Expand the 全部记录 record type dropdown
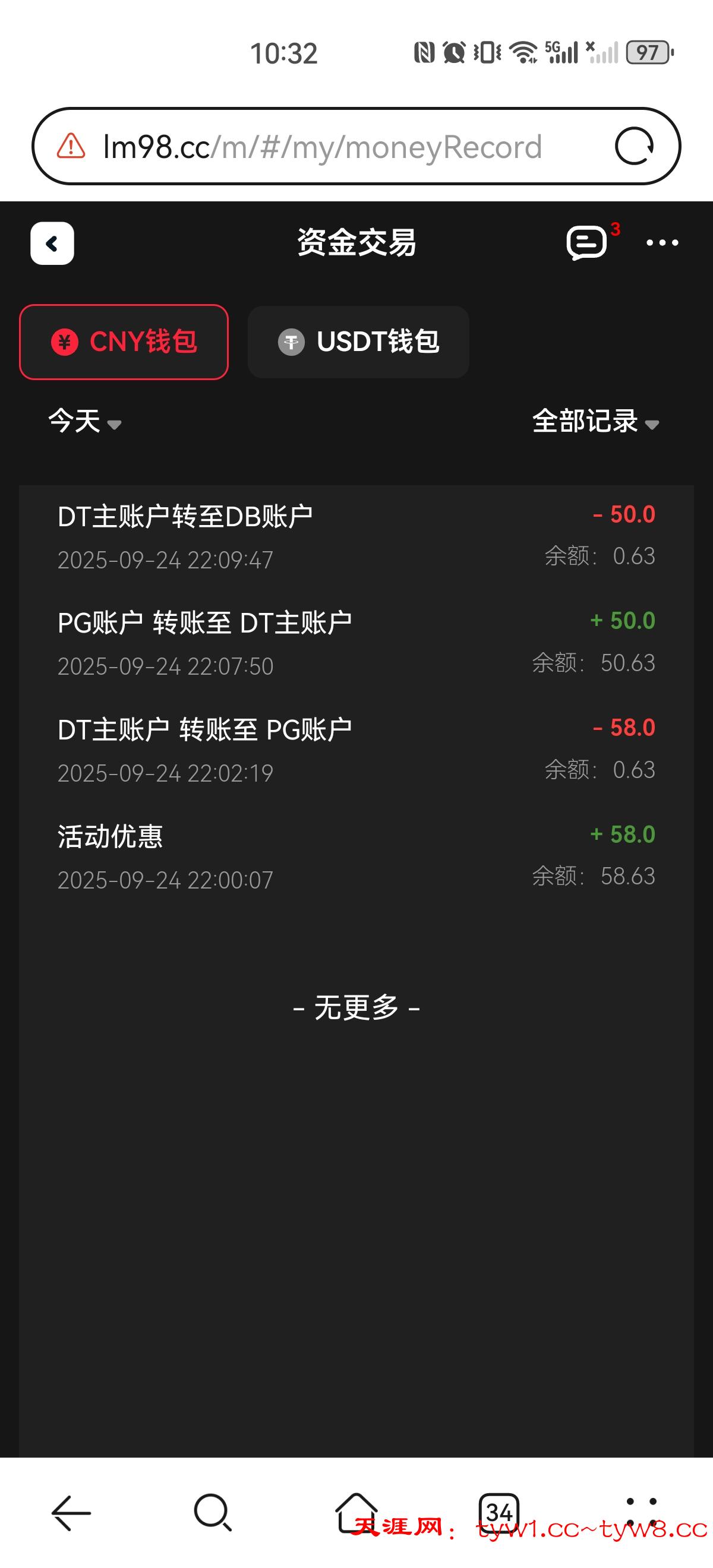 click(x=595, y=421)
